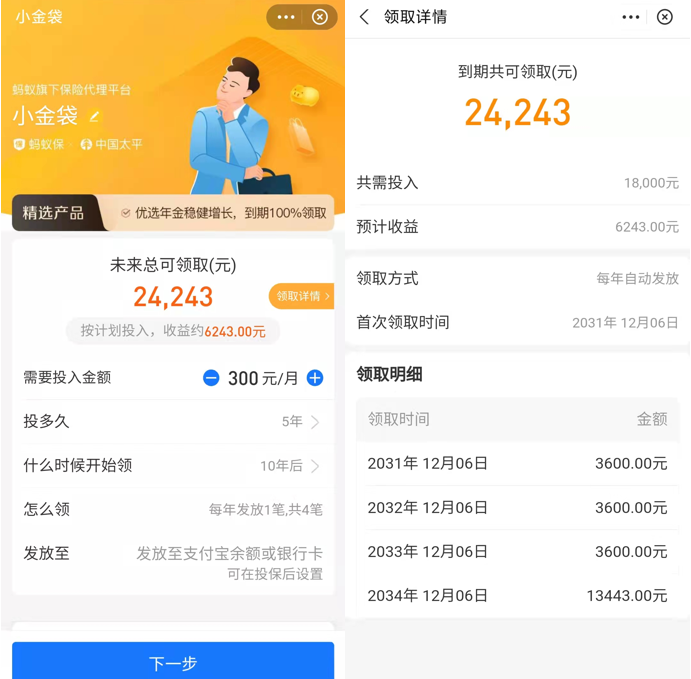691x679 pixels.
Task: Choose when to start under 什么时候开始领
Action: coord(290,466)
